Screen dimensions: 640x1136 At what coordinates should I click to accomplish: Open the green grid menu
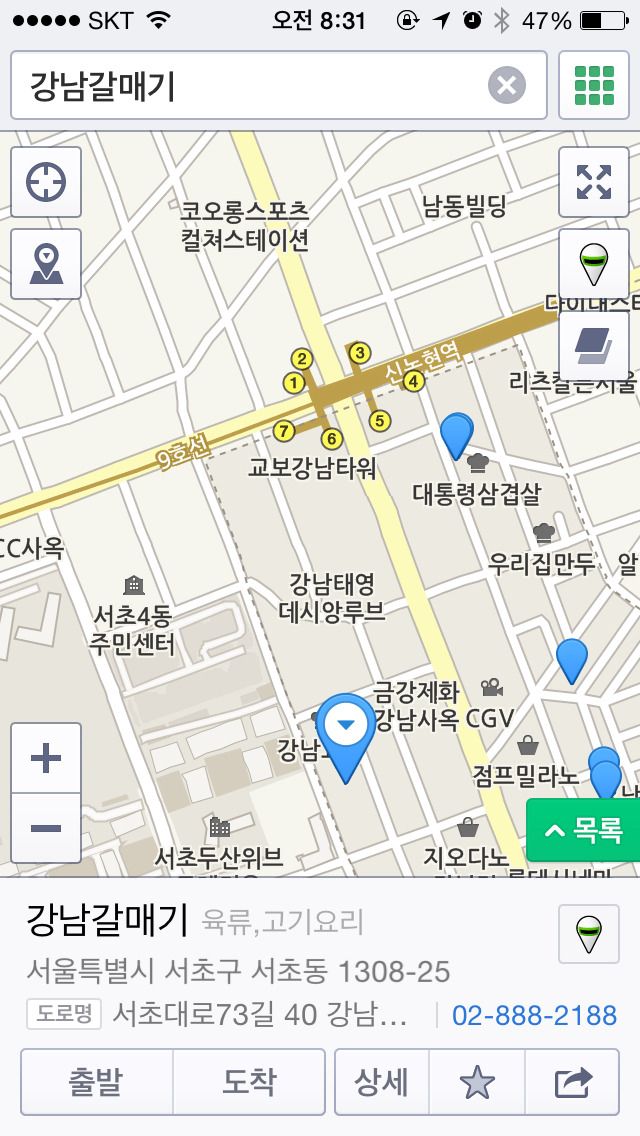594,85
